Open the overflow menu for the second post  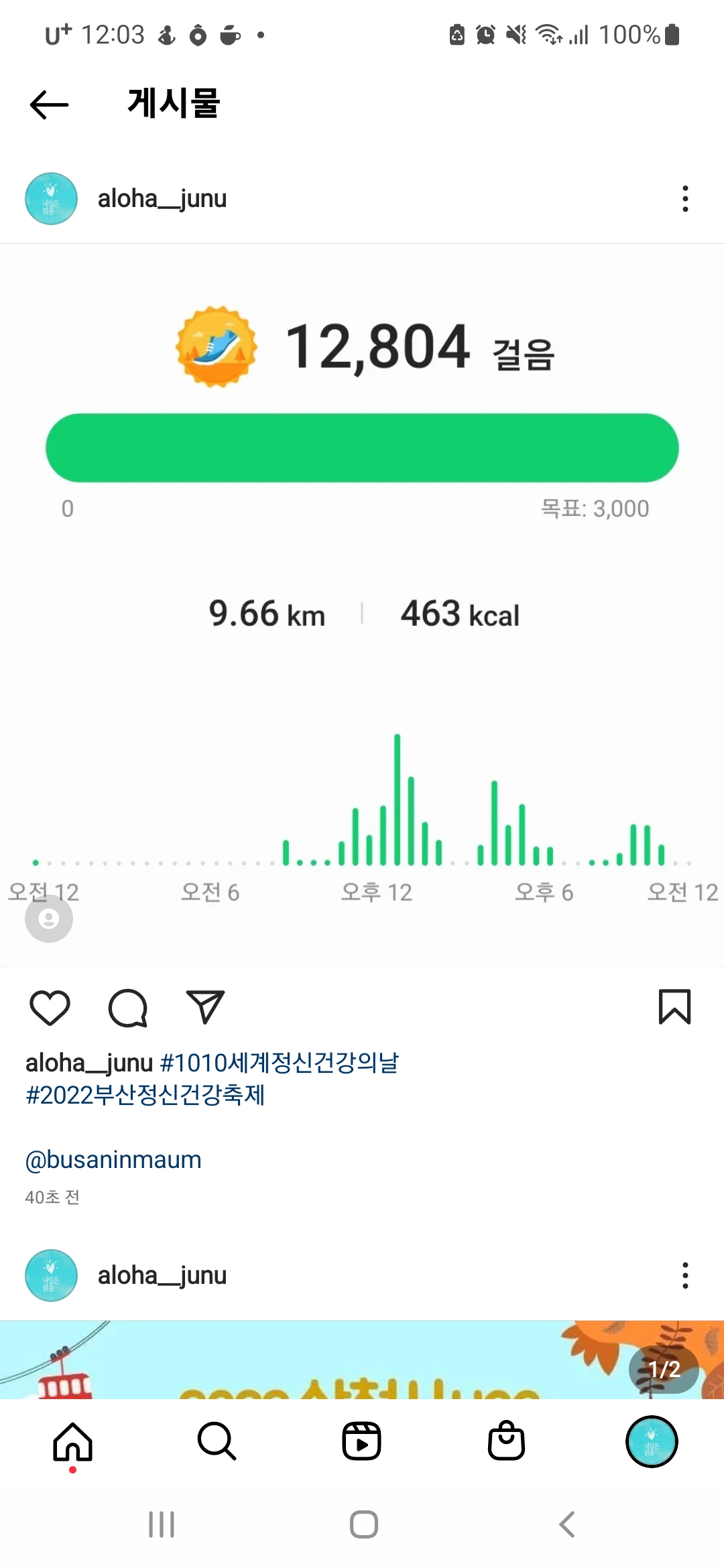click(684, 1275)
